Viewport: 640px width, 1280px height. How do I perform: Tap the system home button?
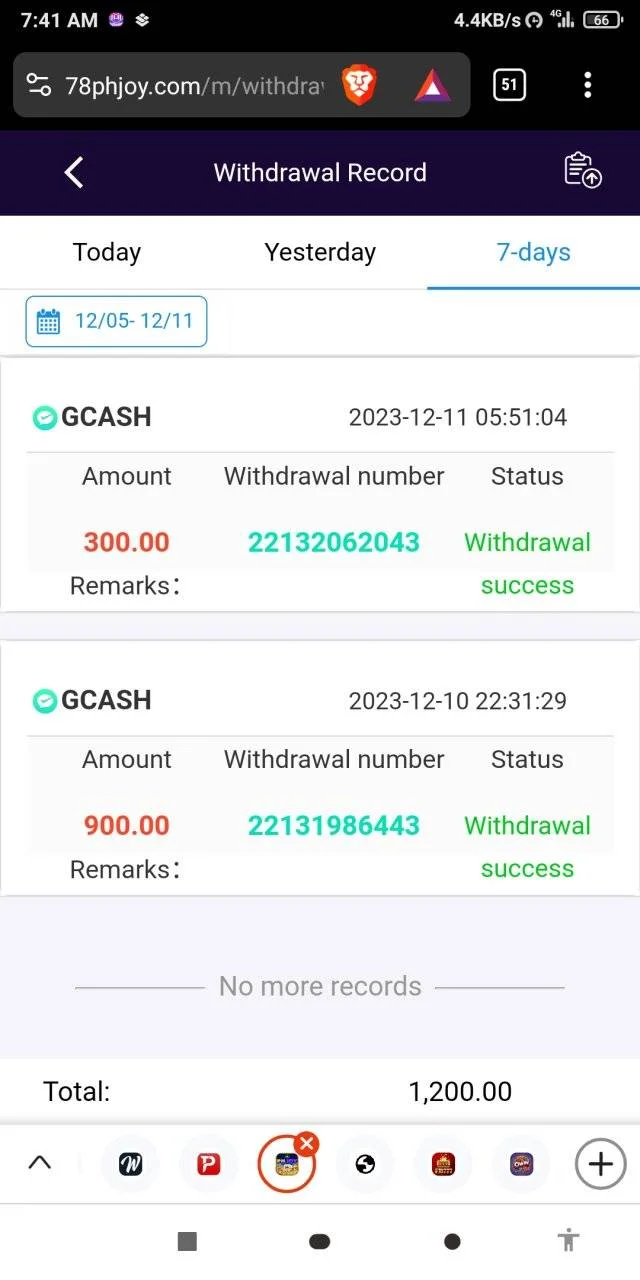tap(320, 1241)
